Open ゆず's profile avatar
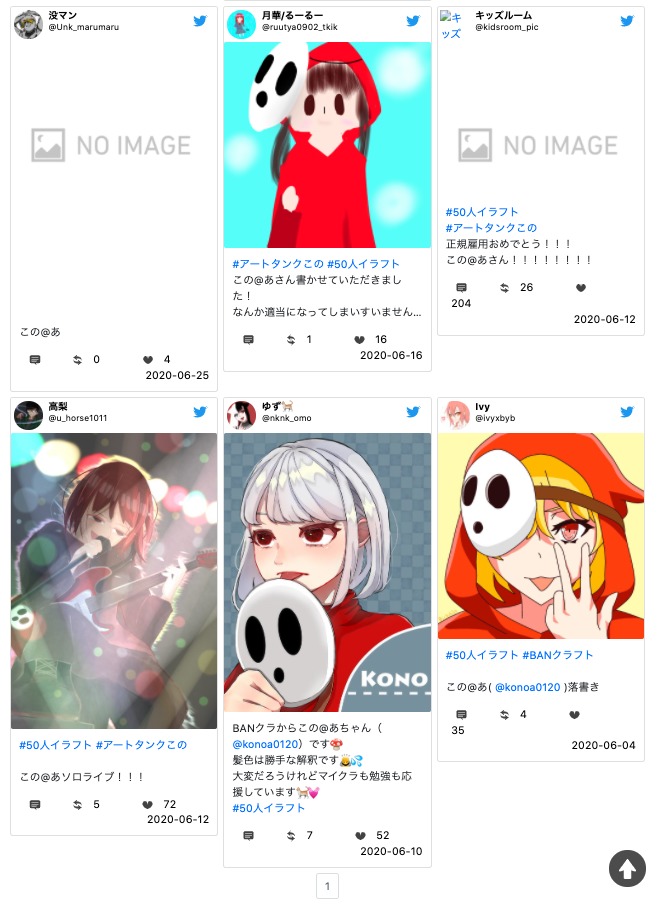The width and height of the screenshot is (657, 904). (x=241, y=414)
